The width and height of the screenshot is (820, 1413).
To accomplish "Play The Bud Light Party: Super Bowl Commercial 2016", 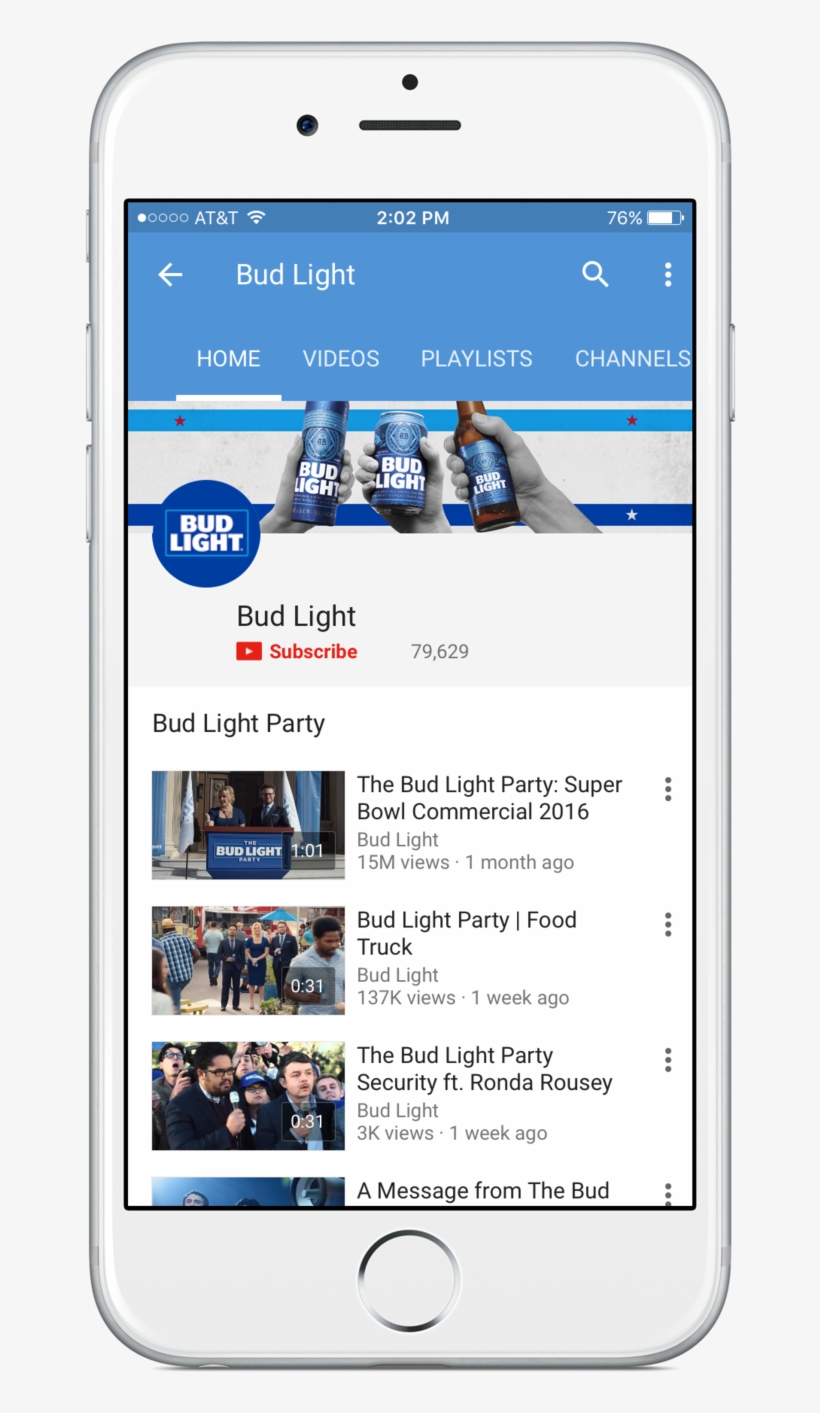I will click(248, 825).
